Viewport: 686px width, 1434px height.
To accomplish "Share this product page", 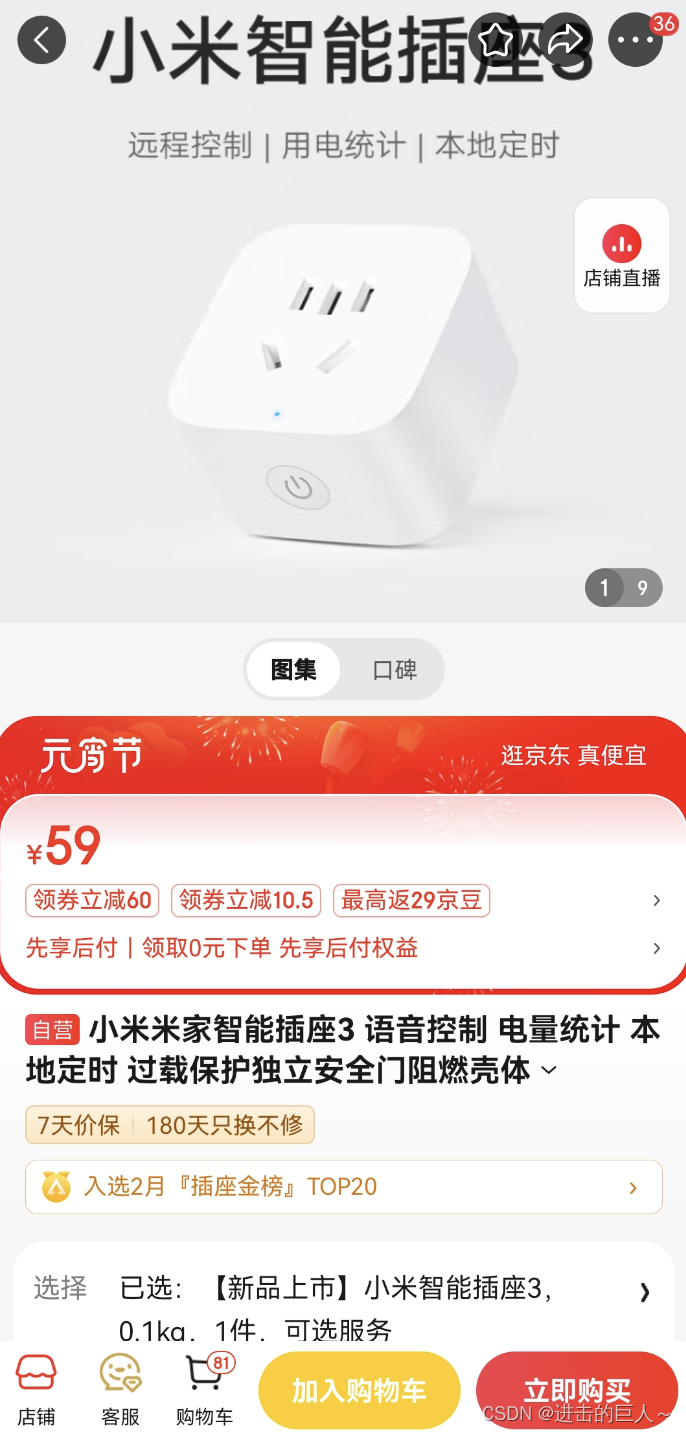I will 565,41.
